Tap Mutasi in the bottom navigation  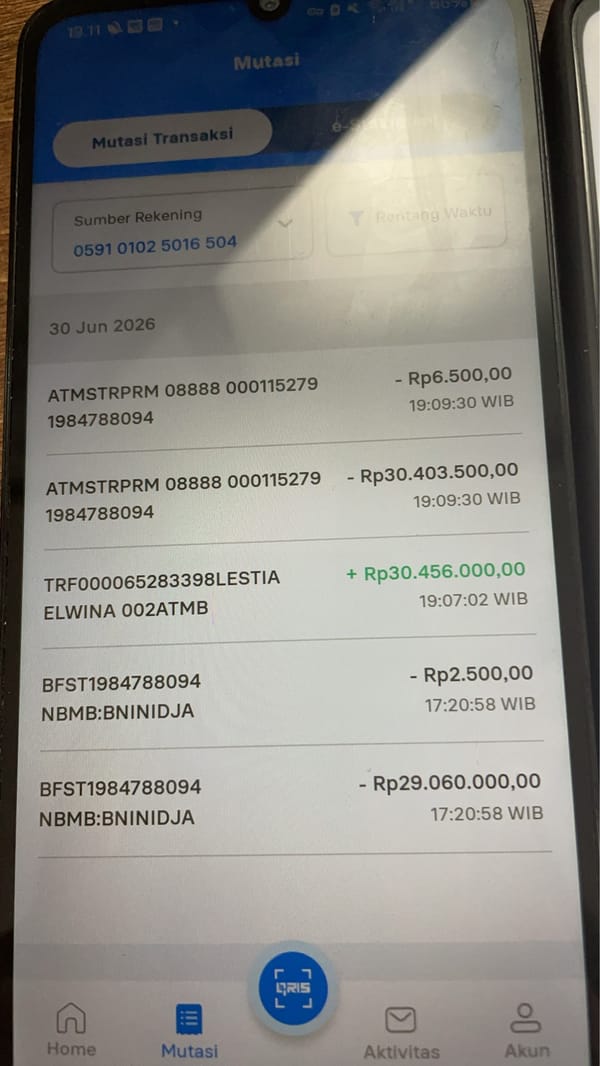pos(189,1031)
